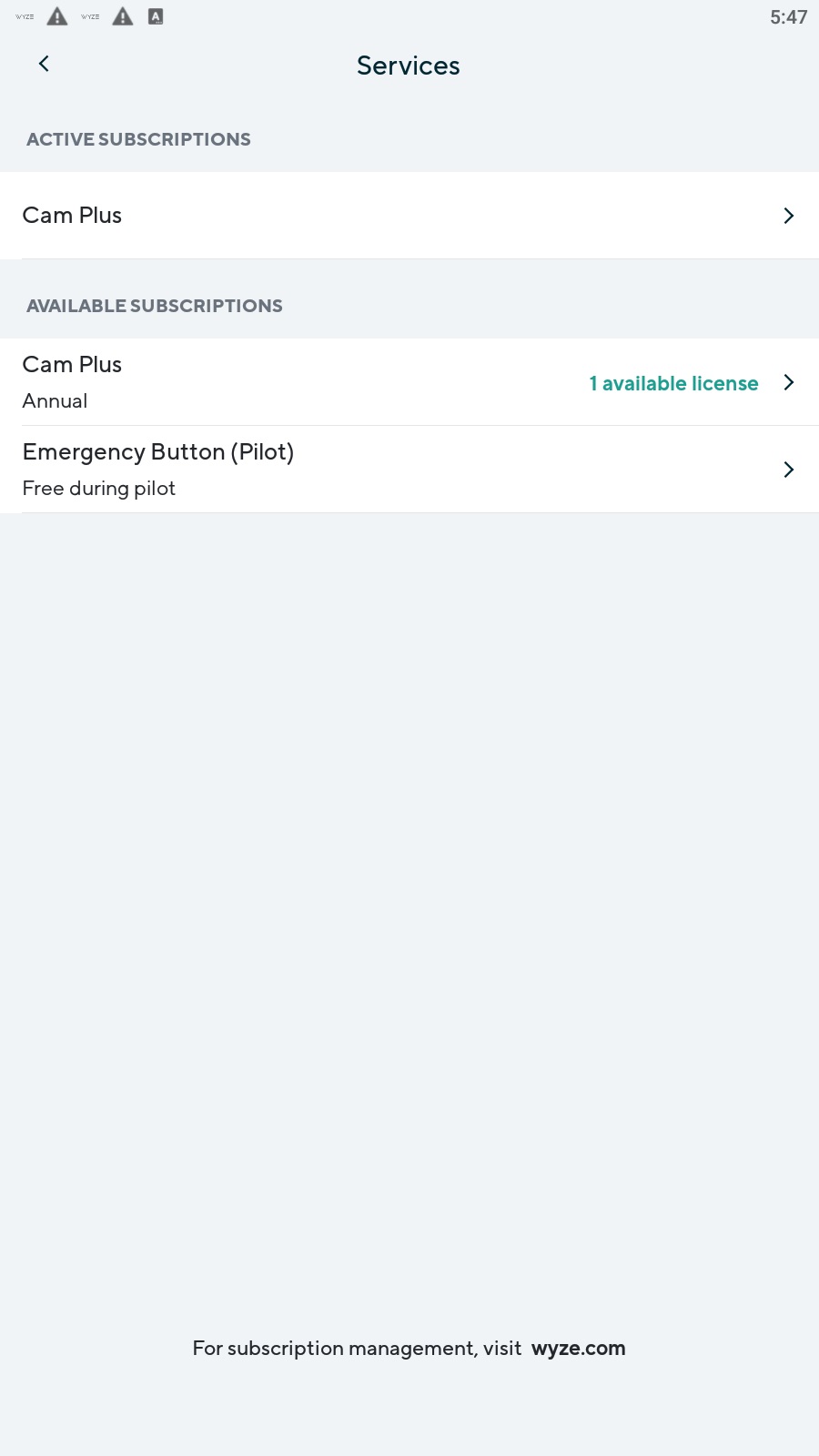Open the active Cam Plus subscription
The width and height of the screenshot is (819, 1456).
point(409,216)
